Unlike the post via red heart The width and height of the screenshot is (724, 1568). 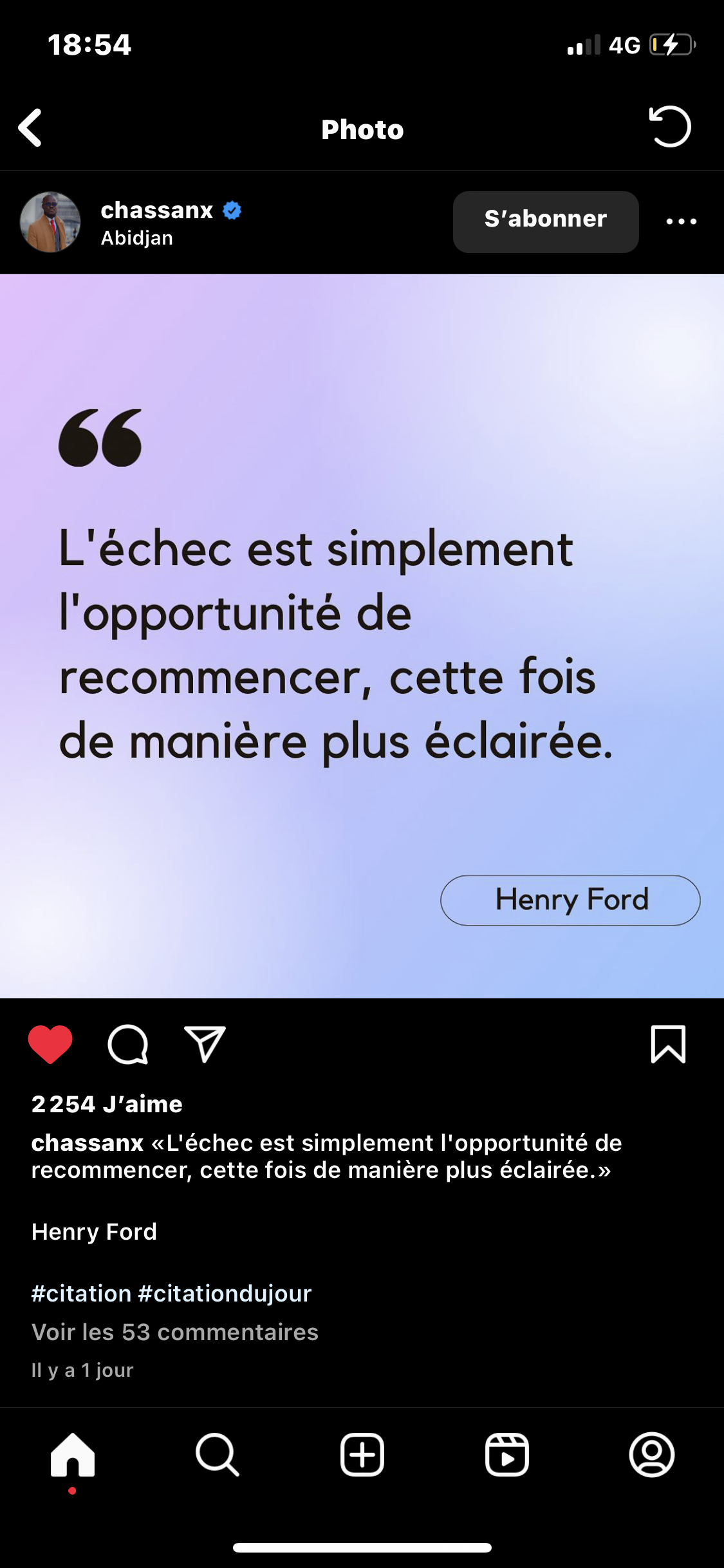[50, 1043]
